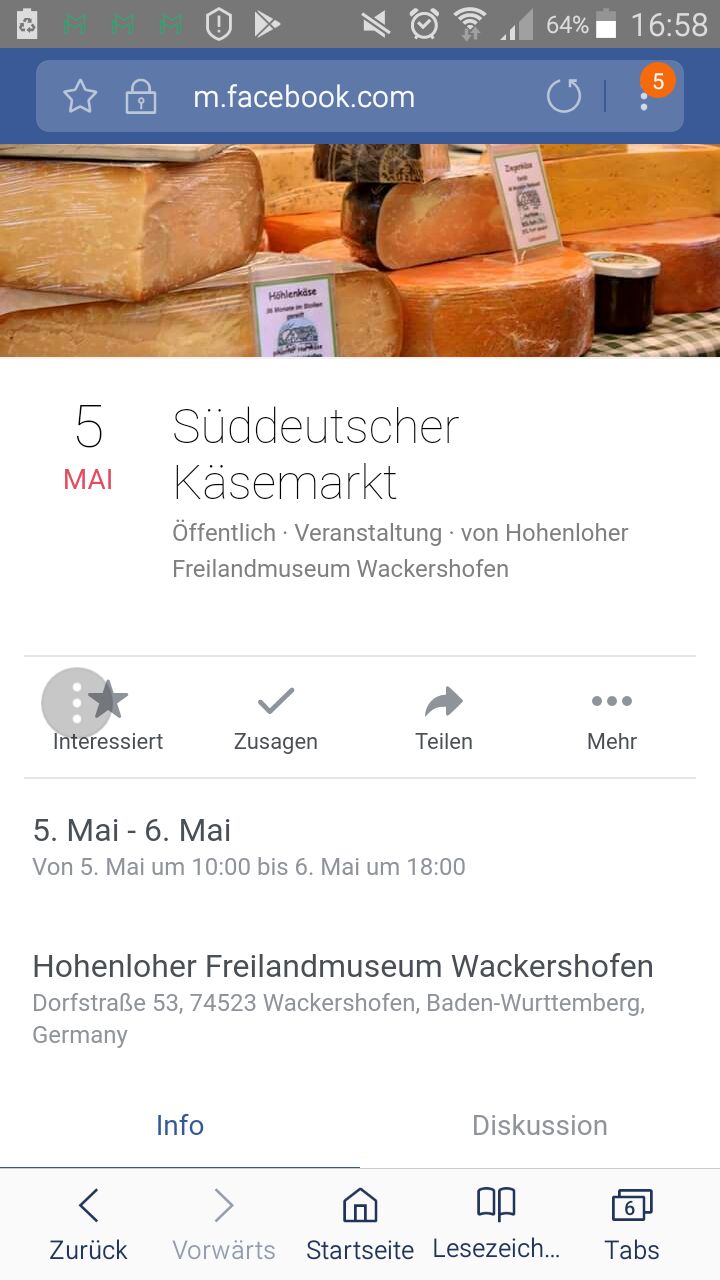Tap the m.facebook.com address field

coord(304,97)
